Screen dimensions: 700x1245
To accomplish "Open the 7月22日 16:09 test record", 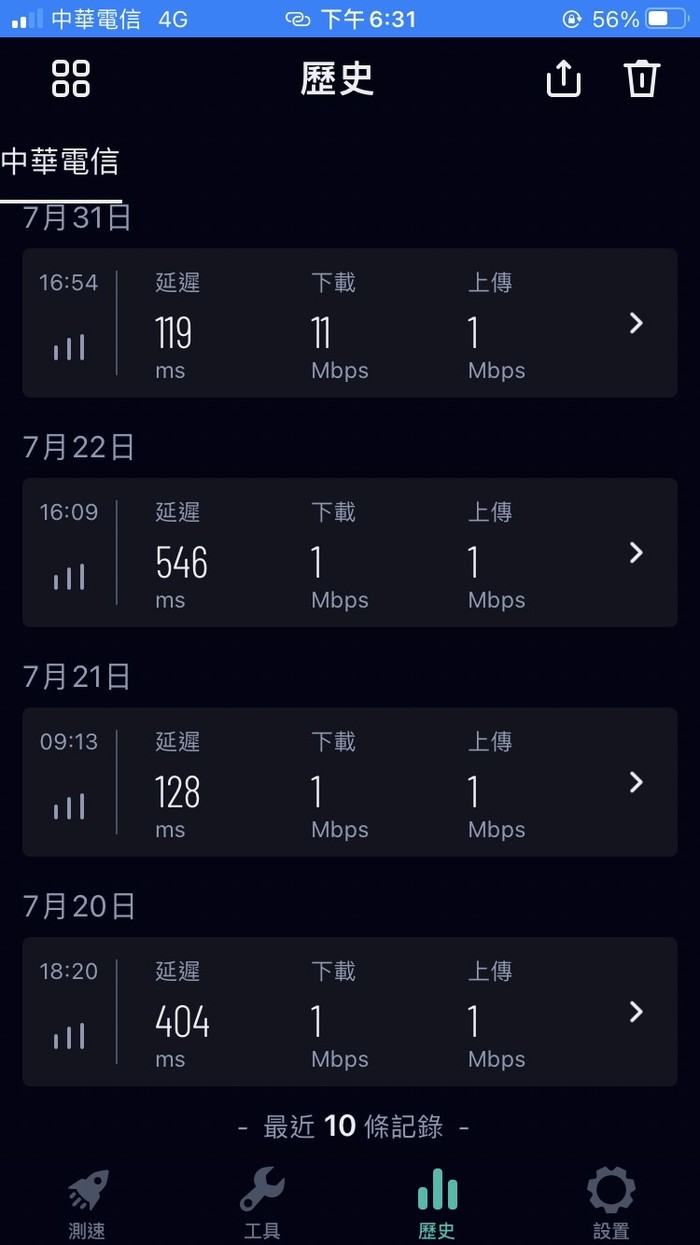I will [x=350, y=553].
